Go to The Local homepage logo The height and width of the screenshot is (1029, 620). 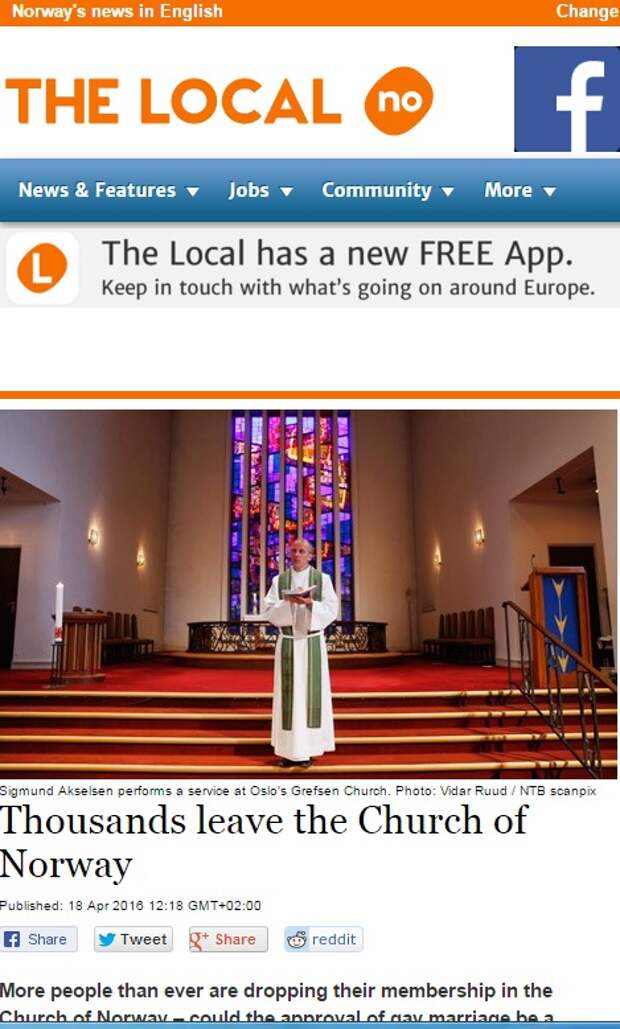pyautogui.click(x=219, y=100)
